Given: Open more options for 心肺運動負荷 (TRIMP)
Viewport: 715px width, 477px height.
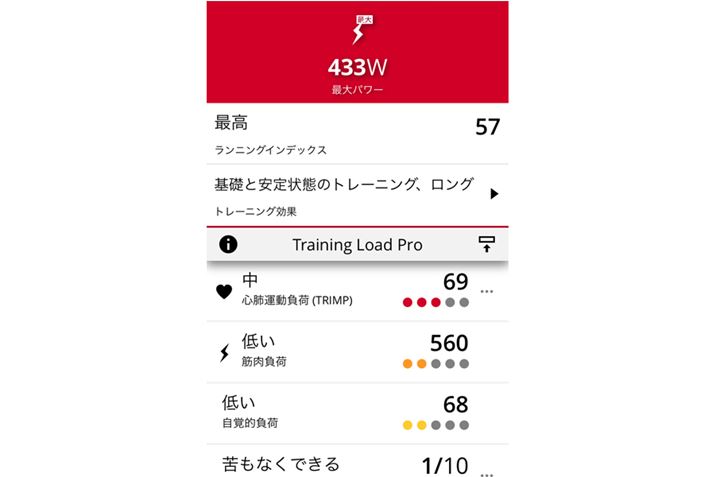Looking at the screenshot, I should pos(487,292).
